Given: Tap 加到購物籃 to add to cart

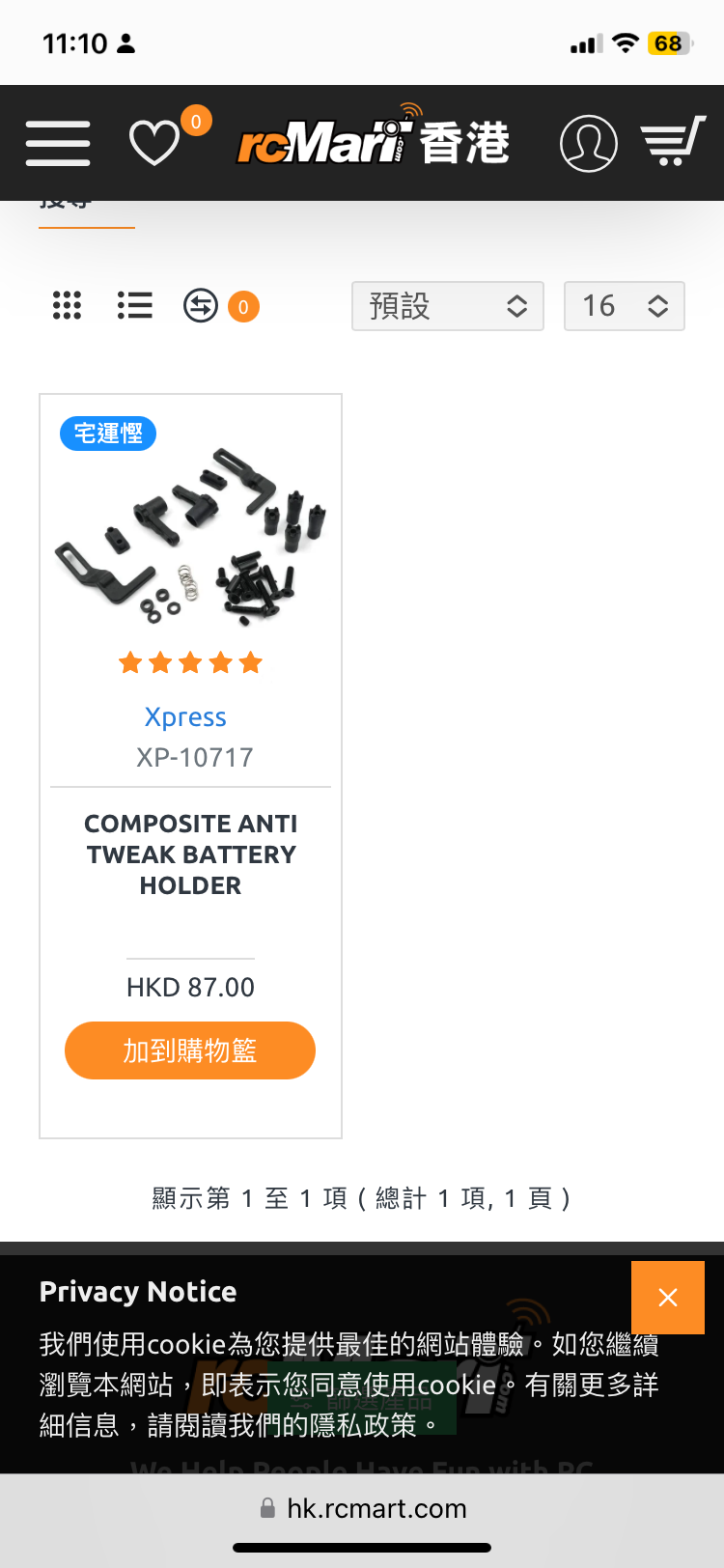Looking at the screenshot, I should pyautogui.click(x=190, y=1050).
